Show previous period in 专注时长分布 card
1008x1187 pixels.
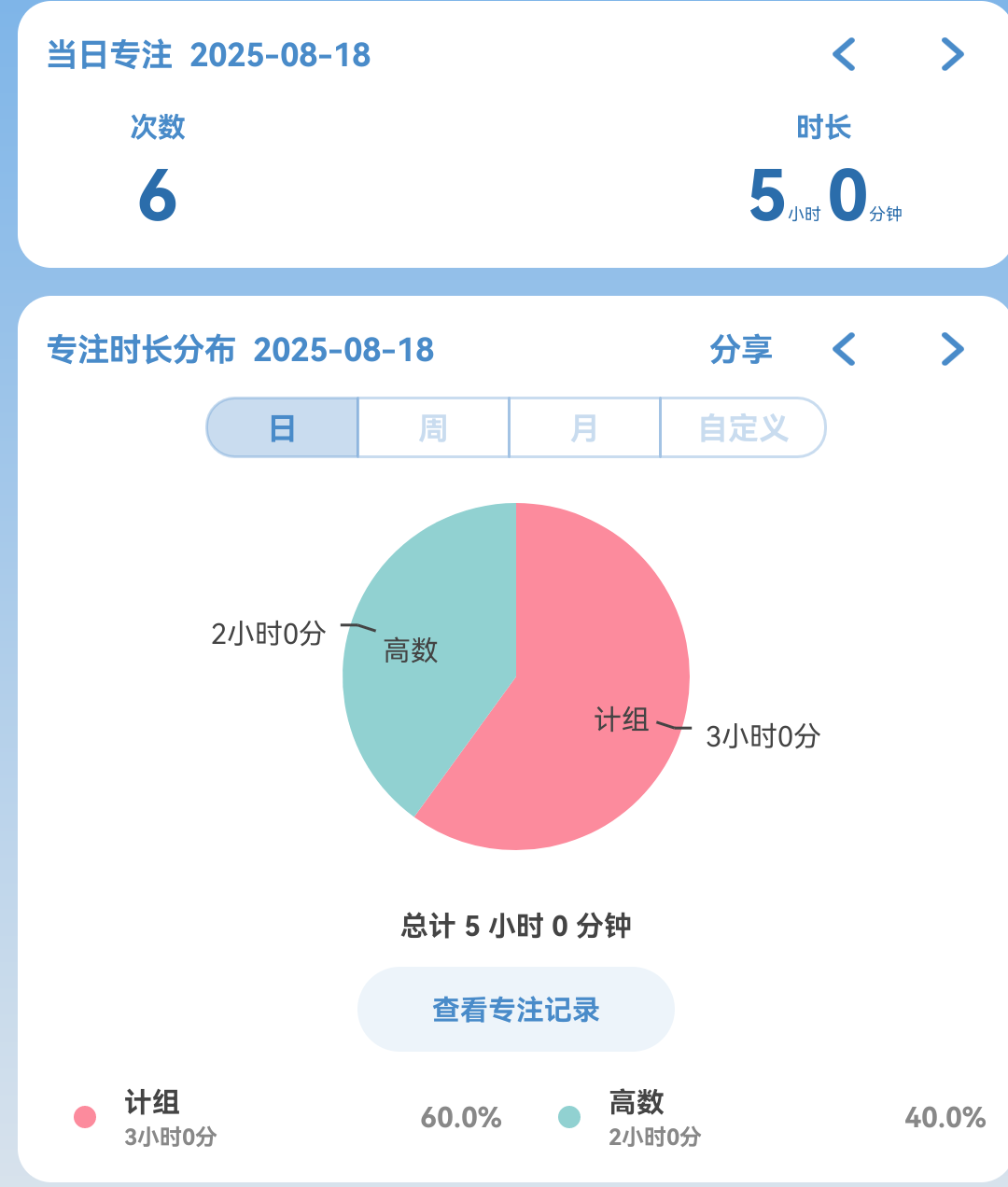[x=844, y=350]
